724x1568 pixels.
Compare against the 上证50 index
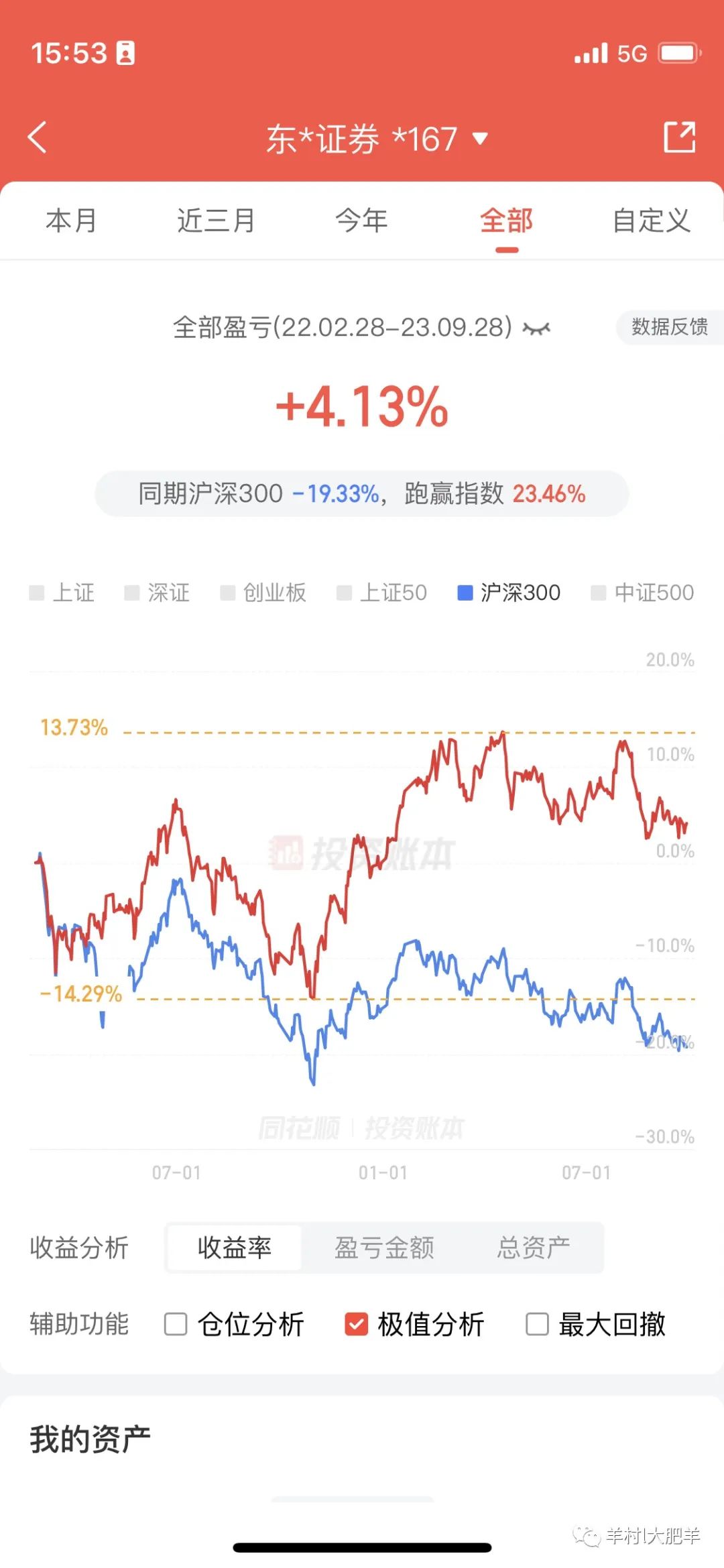tap(382, 593)
